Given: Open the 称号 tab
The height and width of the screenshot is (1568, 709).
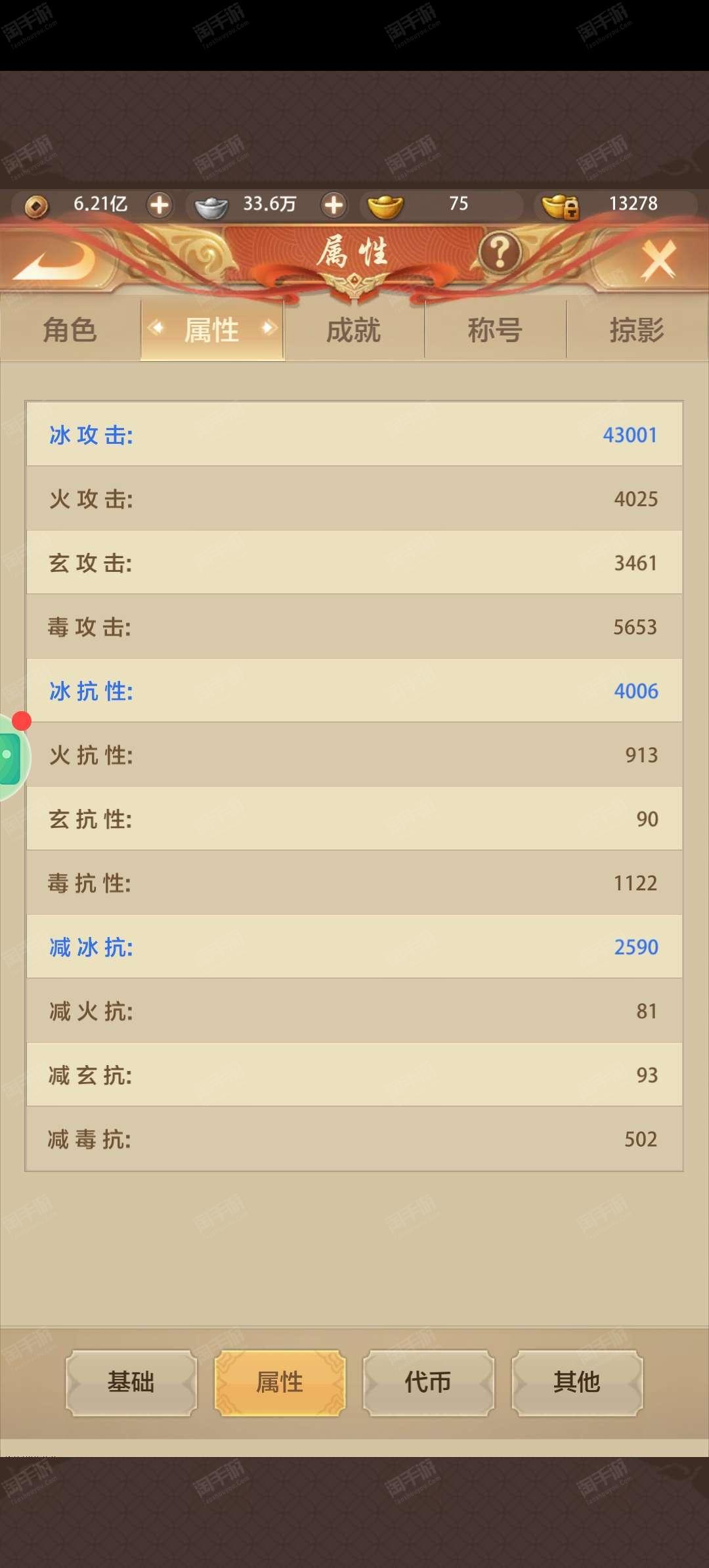Looking at the screenshot, I should pyautogui.click(x=496, y=330).
